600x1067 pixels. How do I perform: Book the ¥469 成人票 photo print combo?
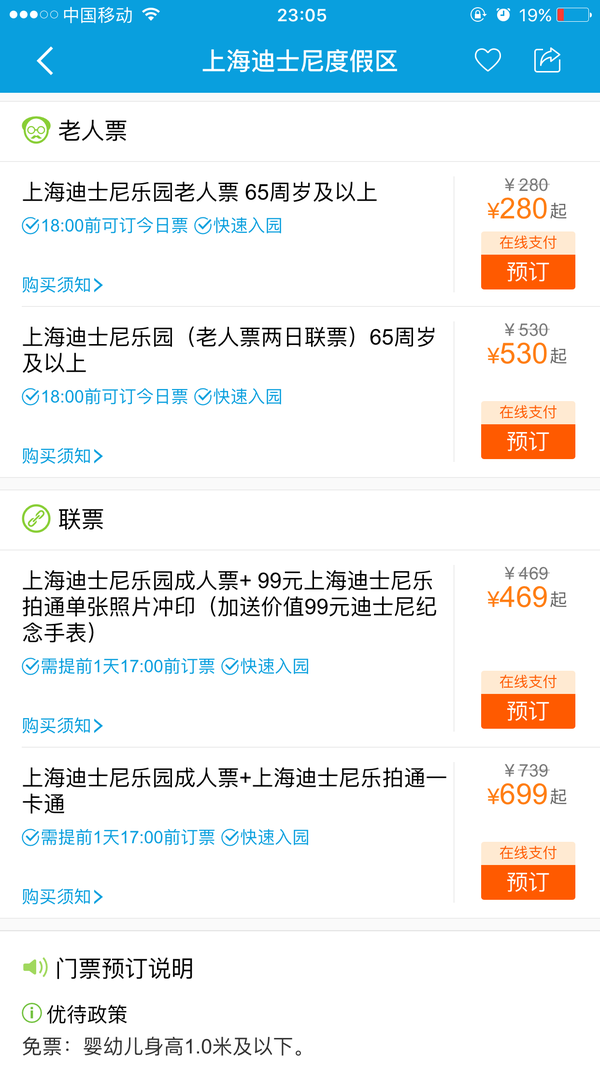(527, 711)
